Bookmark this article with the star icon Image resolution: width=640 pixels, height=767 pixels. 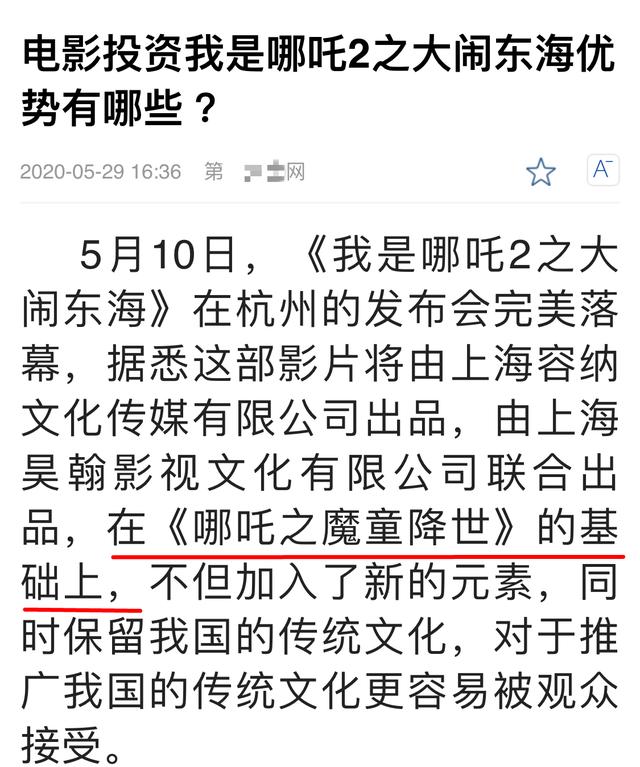pyautogui.click(x=541, y=172)
